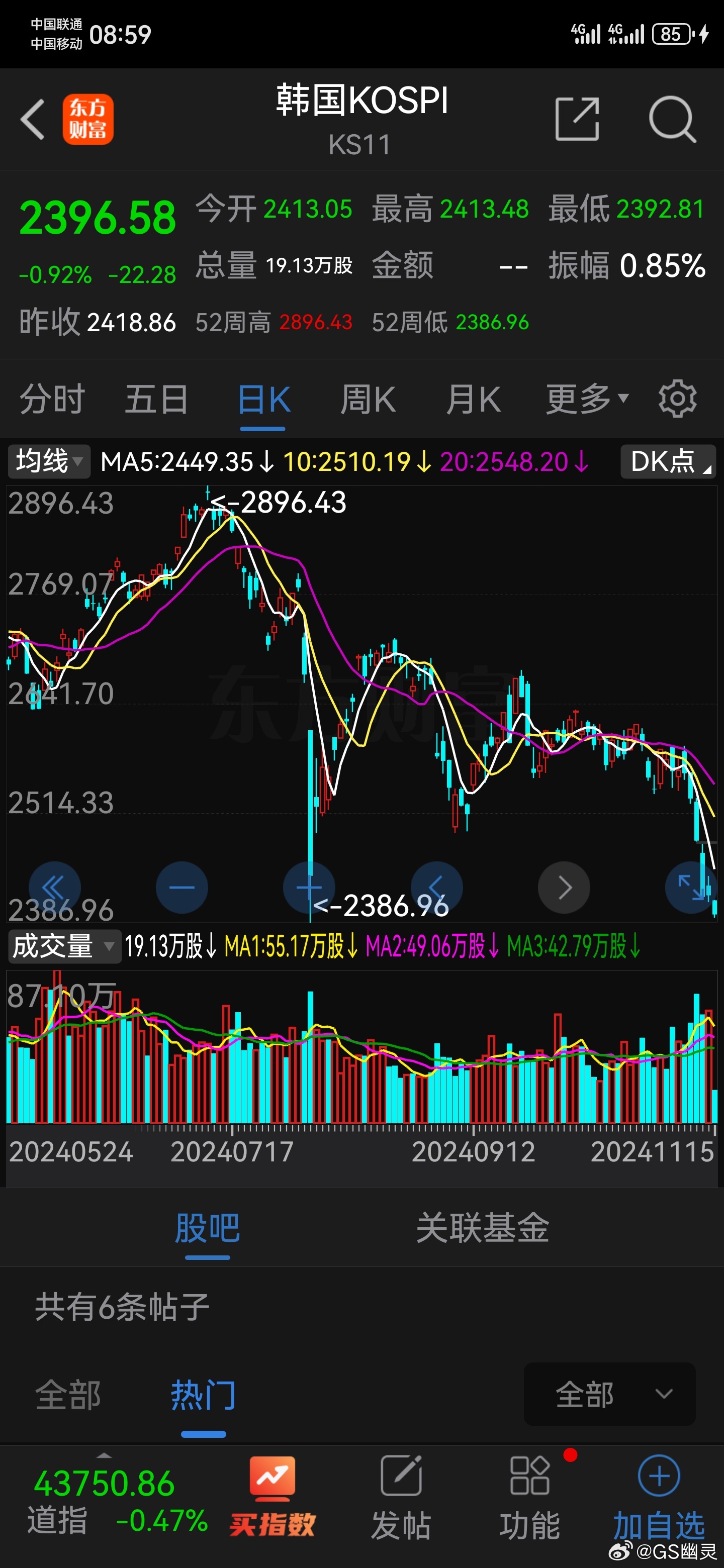Go back using the top-left arrow

[x=32, y=119]
